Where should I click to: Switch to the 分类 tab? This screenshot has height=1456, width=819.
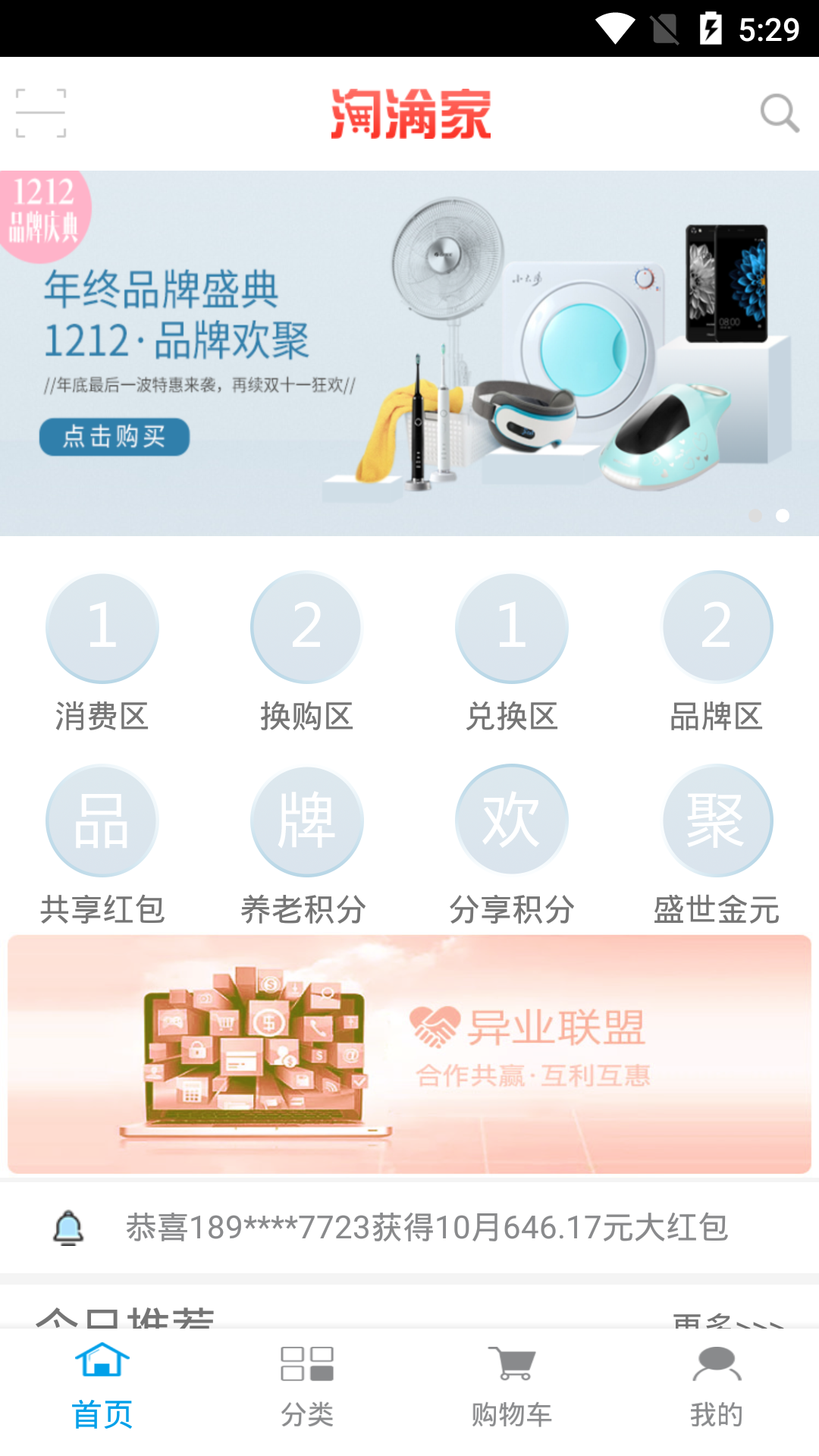click(306, 1388)
